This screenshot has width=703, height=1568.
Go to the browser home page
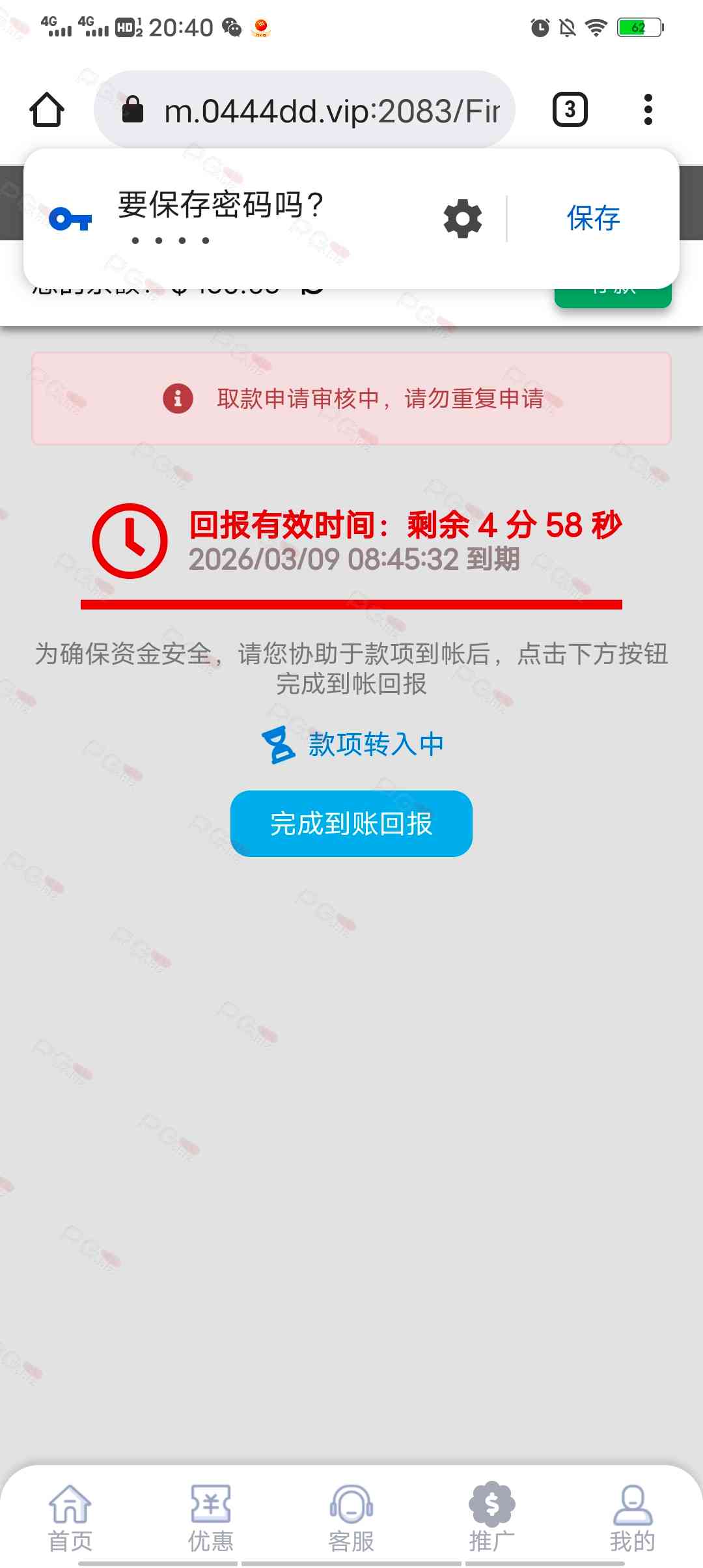coord(47,109)
